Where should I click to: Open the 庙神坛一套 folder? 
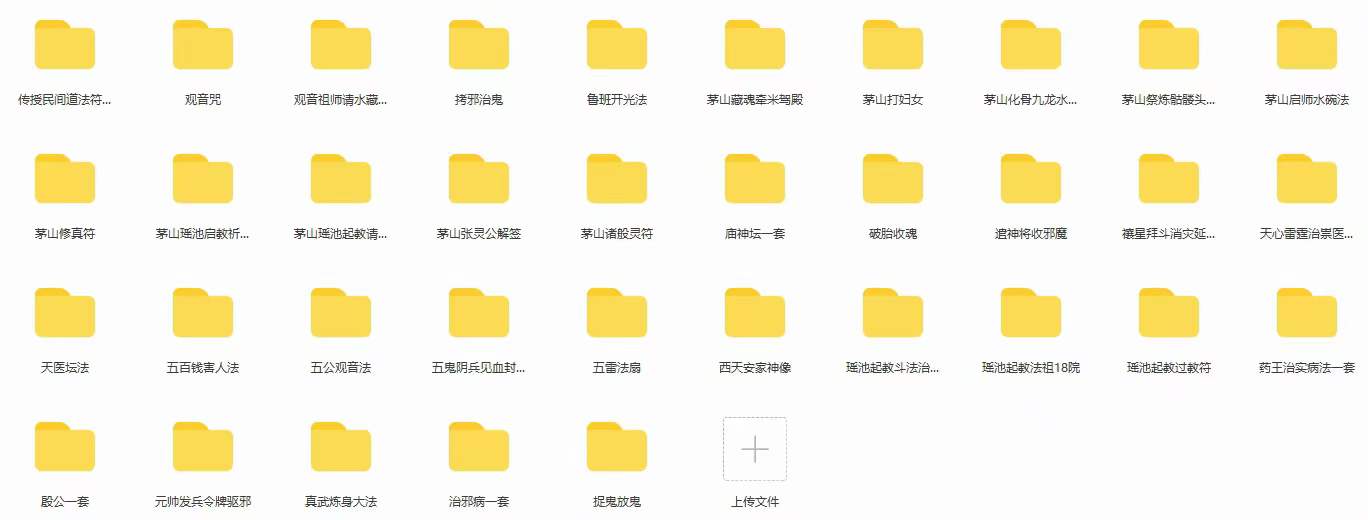click(x=755, y=179)
